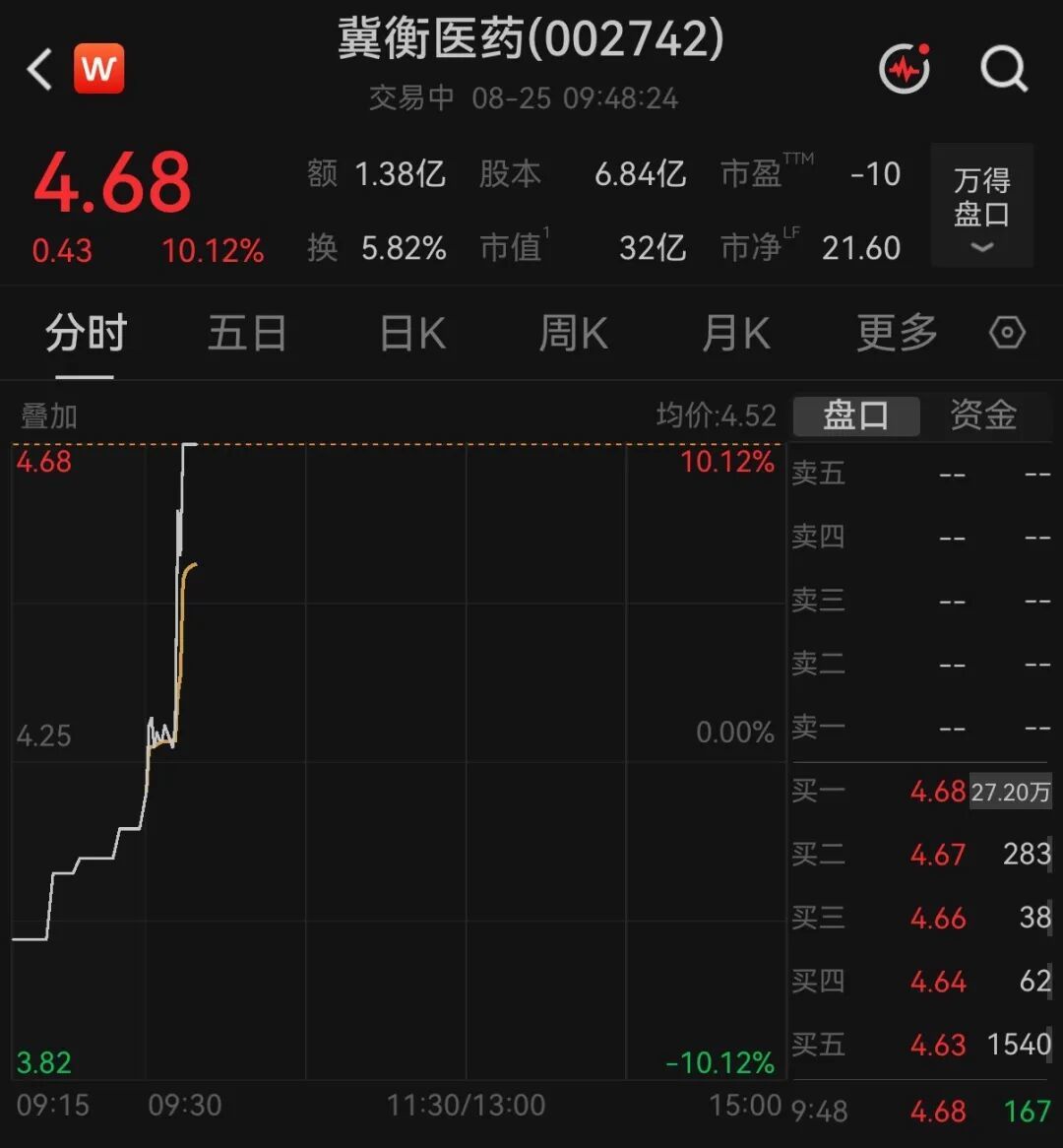Tap 叠加 to overlay another stock
1063x1148 pixels.
[49, 416]
